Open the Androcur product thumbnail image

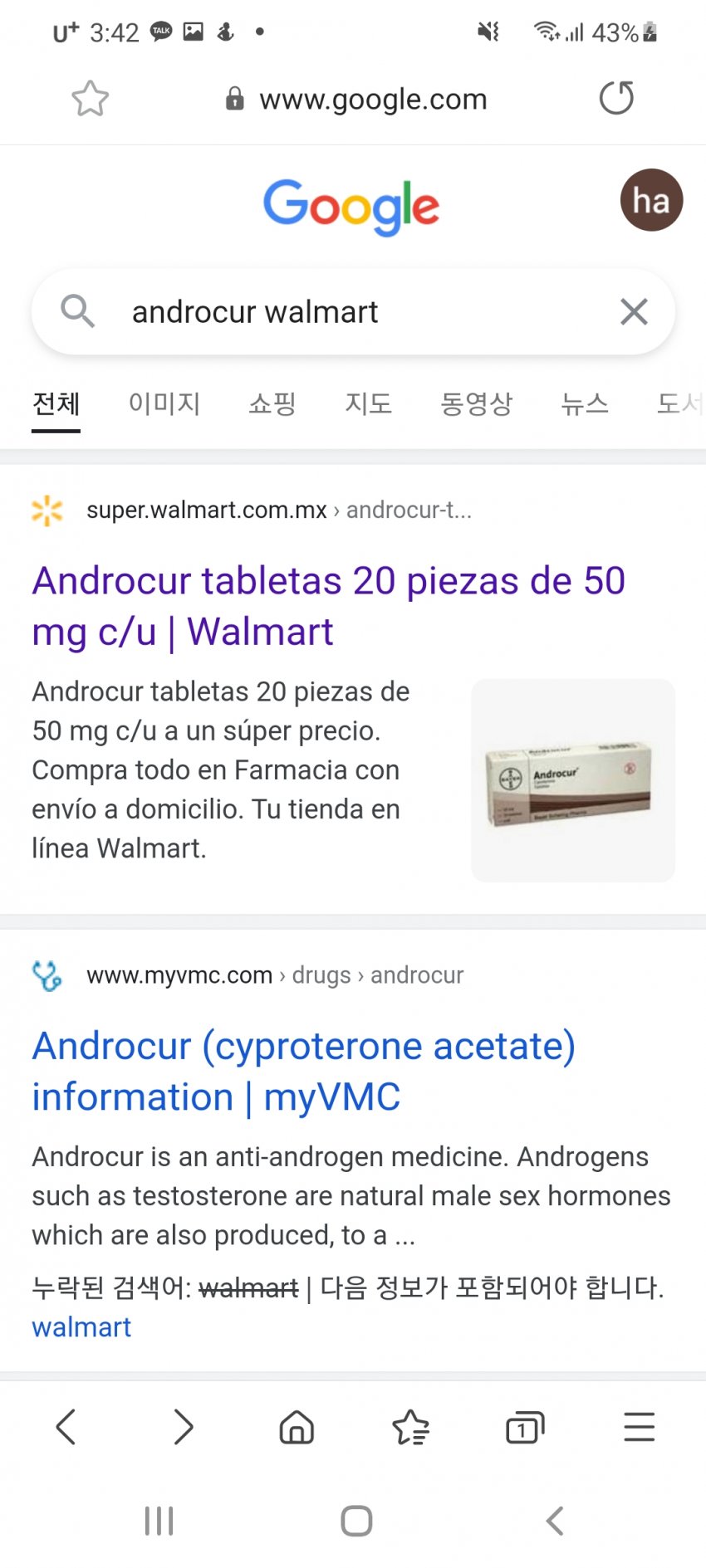coord(573,780)
